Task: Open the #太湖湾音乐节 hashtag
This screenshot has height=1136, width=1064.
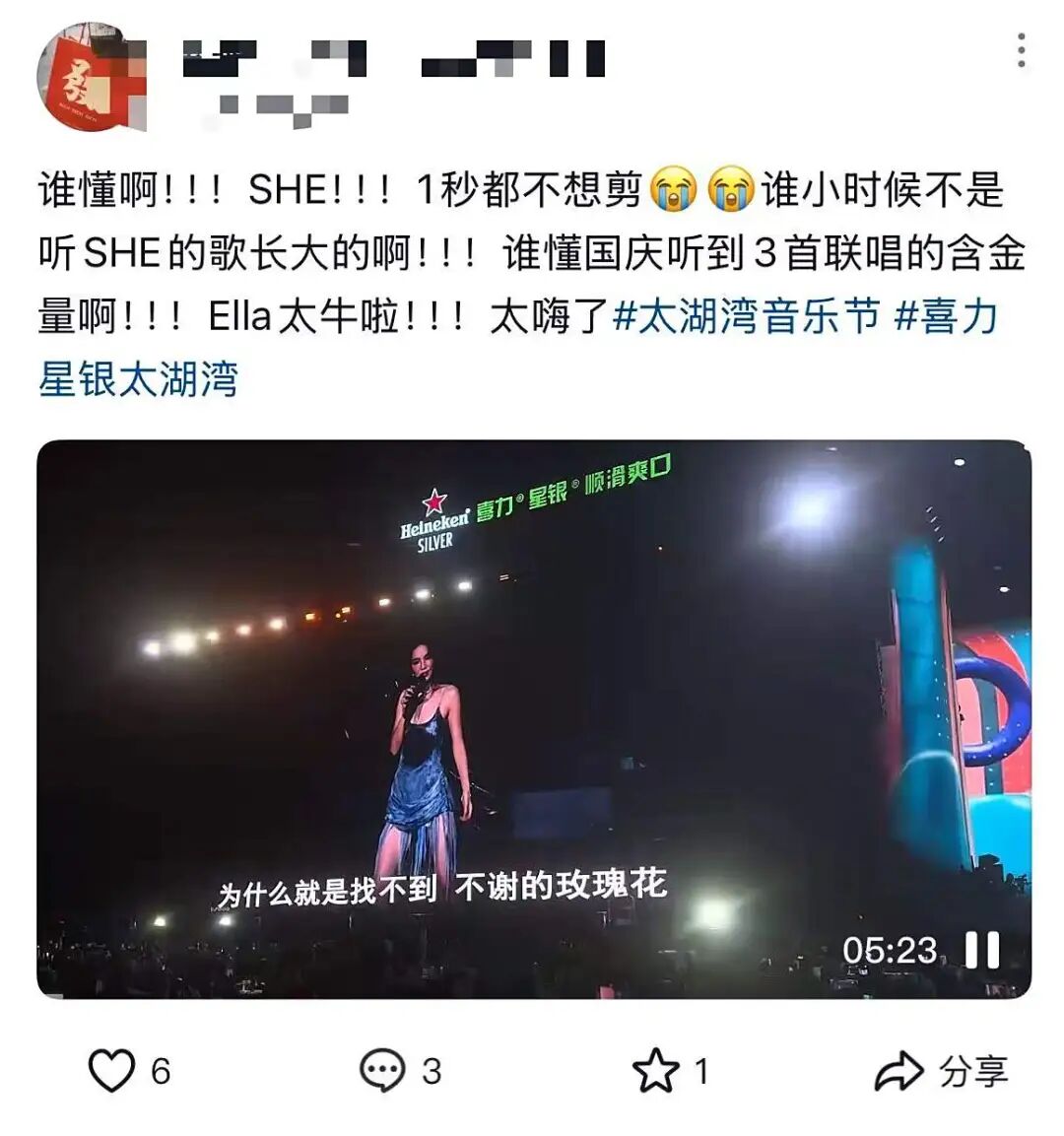Action: click(746, 317)
